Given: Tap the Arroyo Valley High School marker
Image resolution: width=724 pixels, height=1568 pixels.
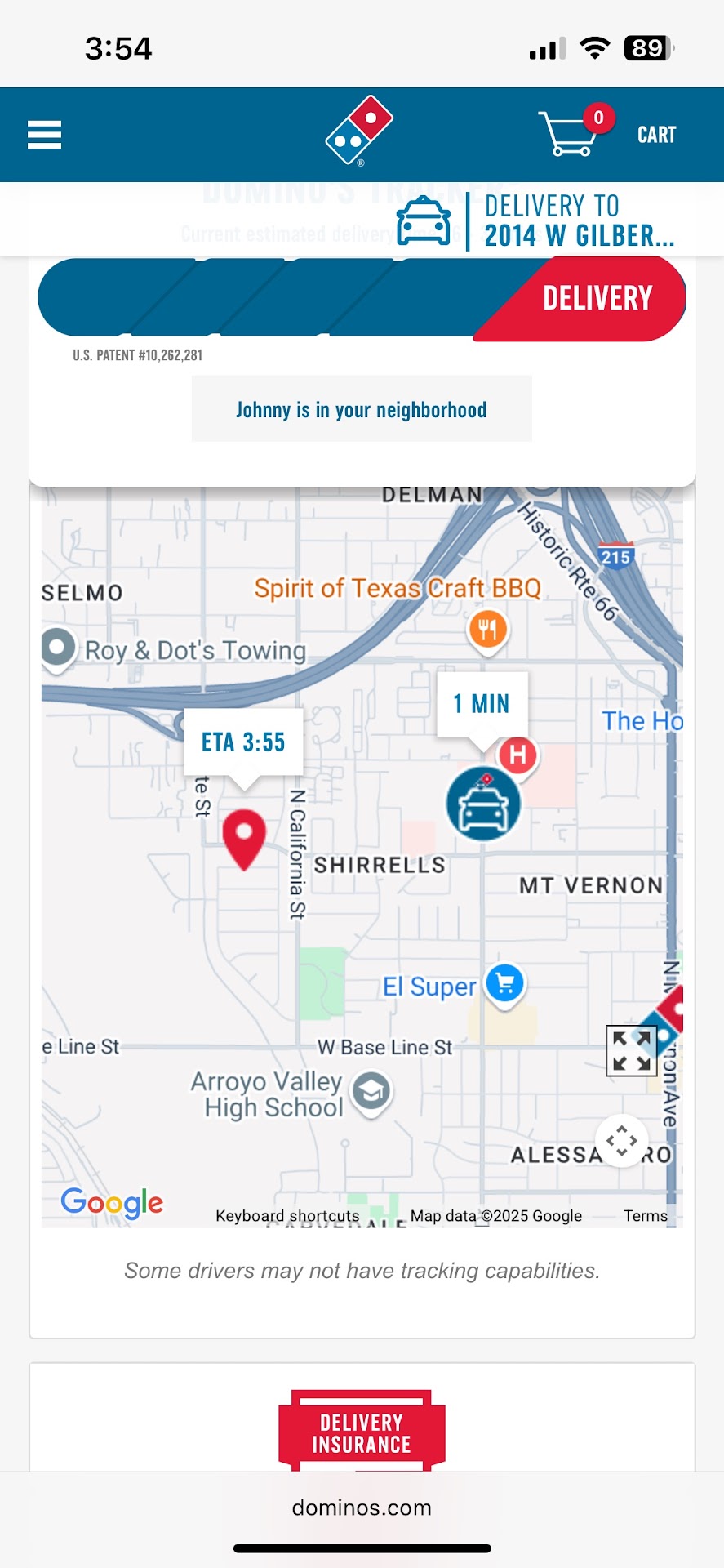Looking at the screenshot, I should (x=371, y=1091).
